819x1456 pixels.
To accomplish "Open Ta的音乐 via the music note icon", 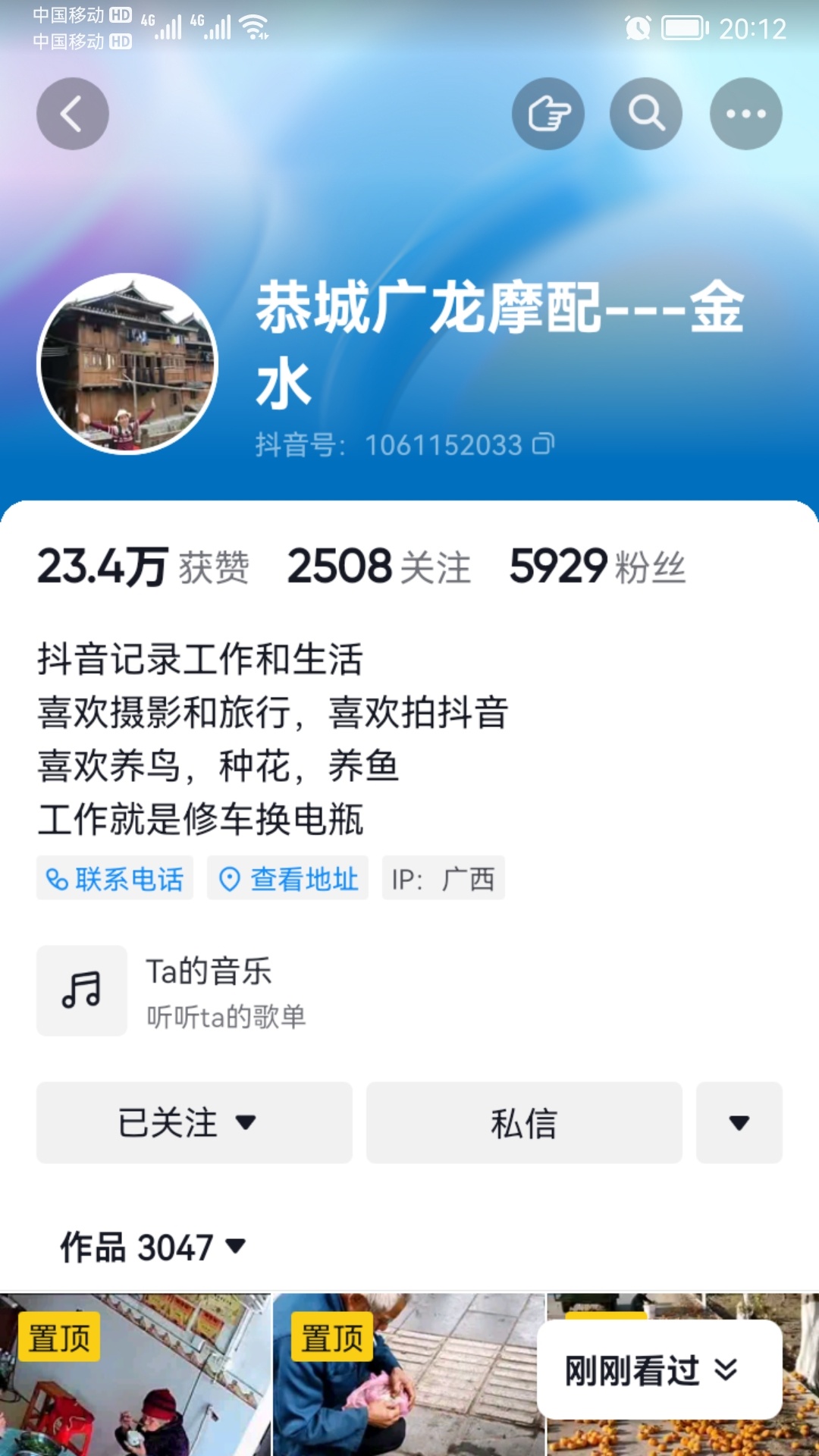I will [x=82, y=992].
